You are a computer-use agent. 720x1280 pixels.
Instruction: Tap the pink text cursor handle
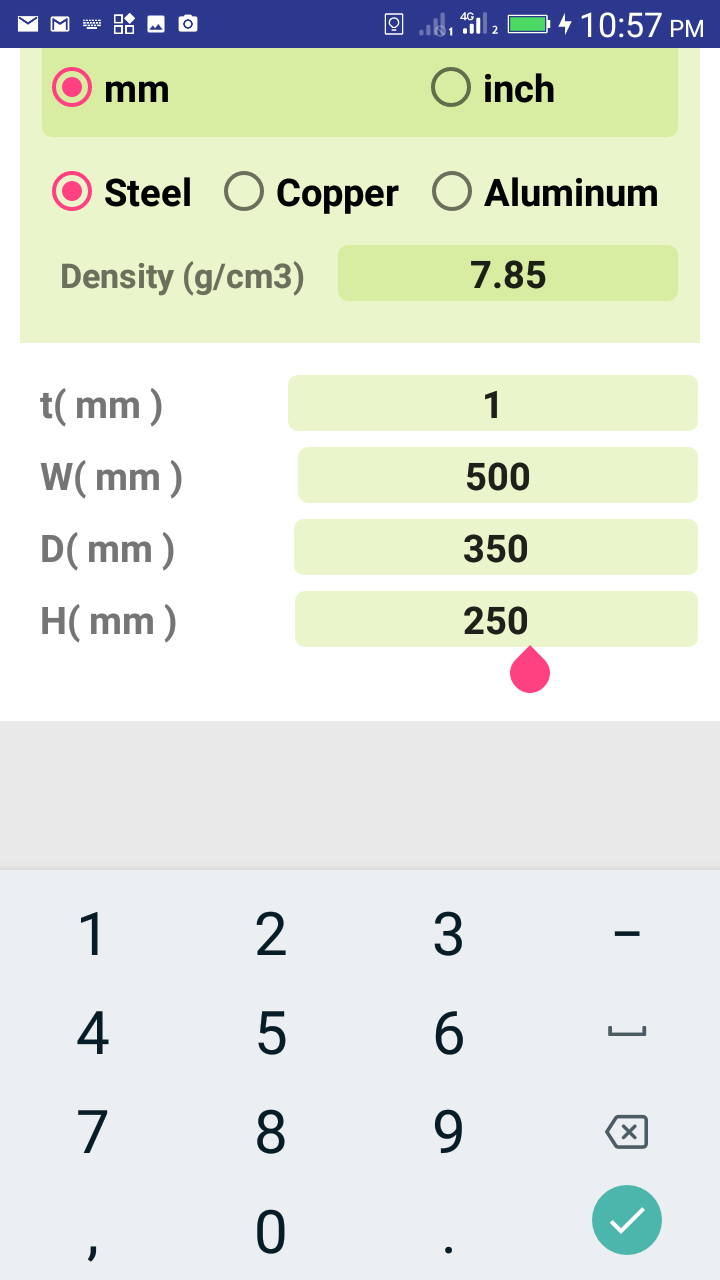point(529,670)
